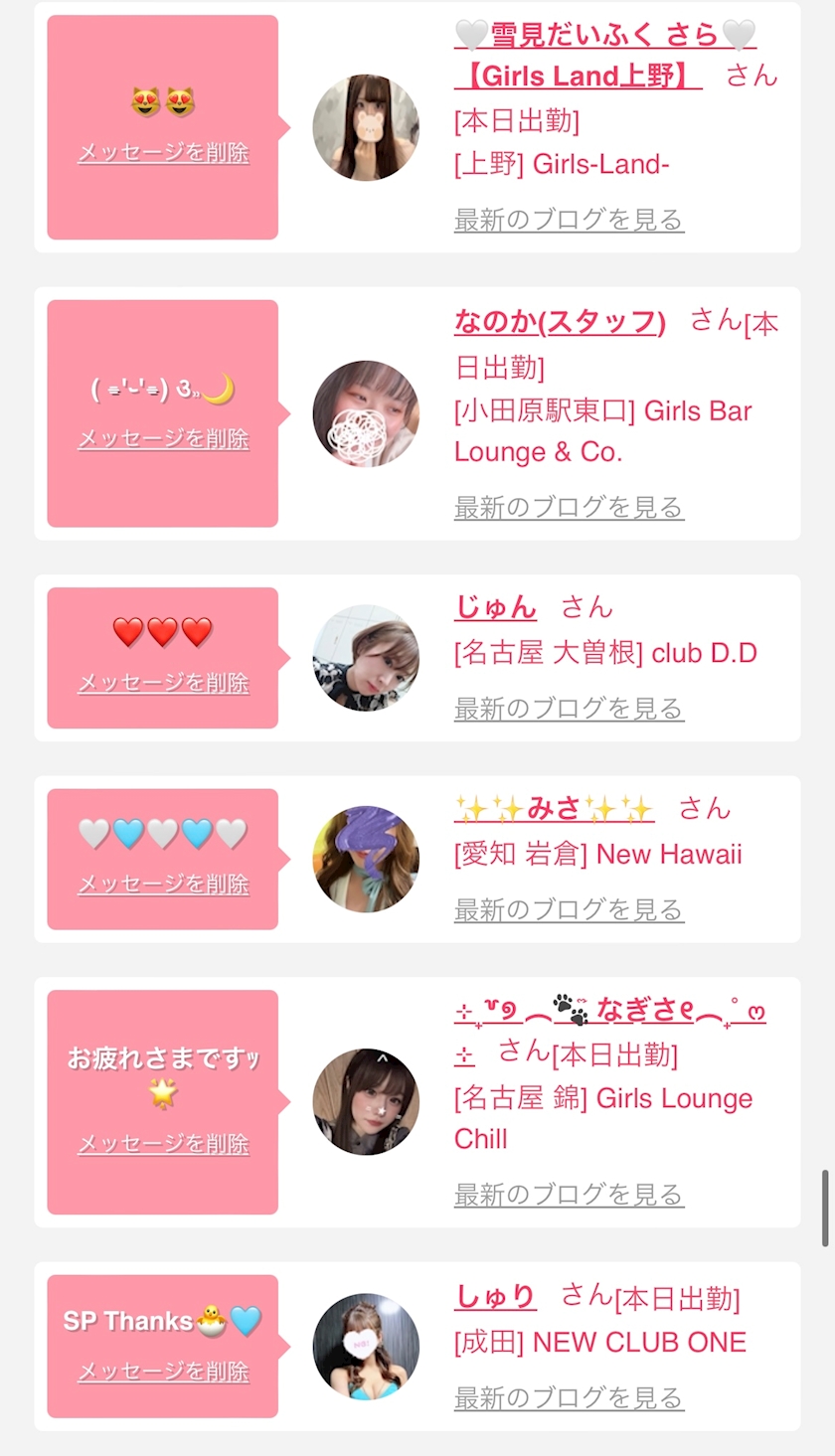835x1456 pixels.
Task: Delete the message sent to なのか(スタッフ)
Action: tap(163, 439)
